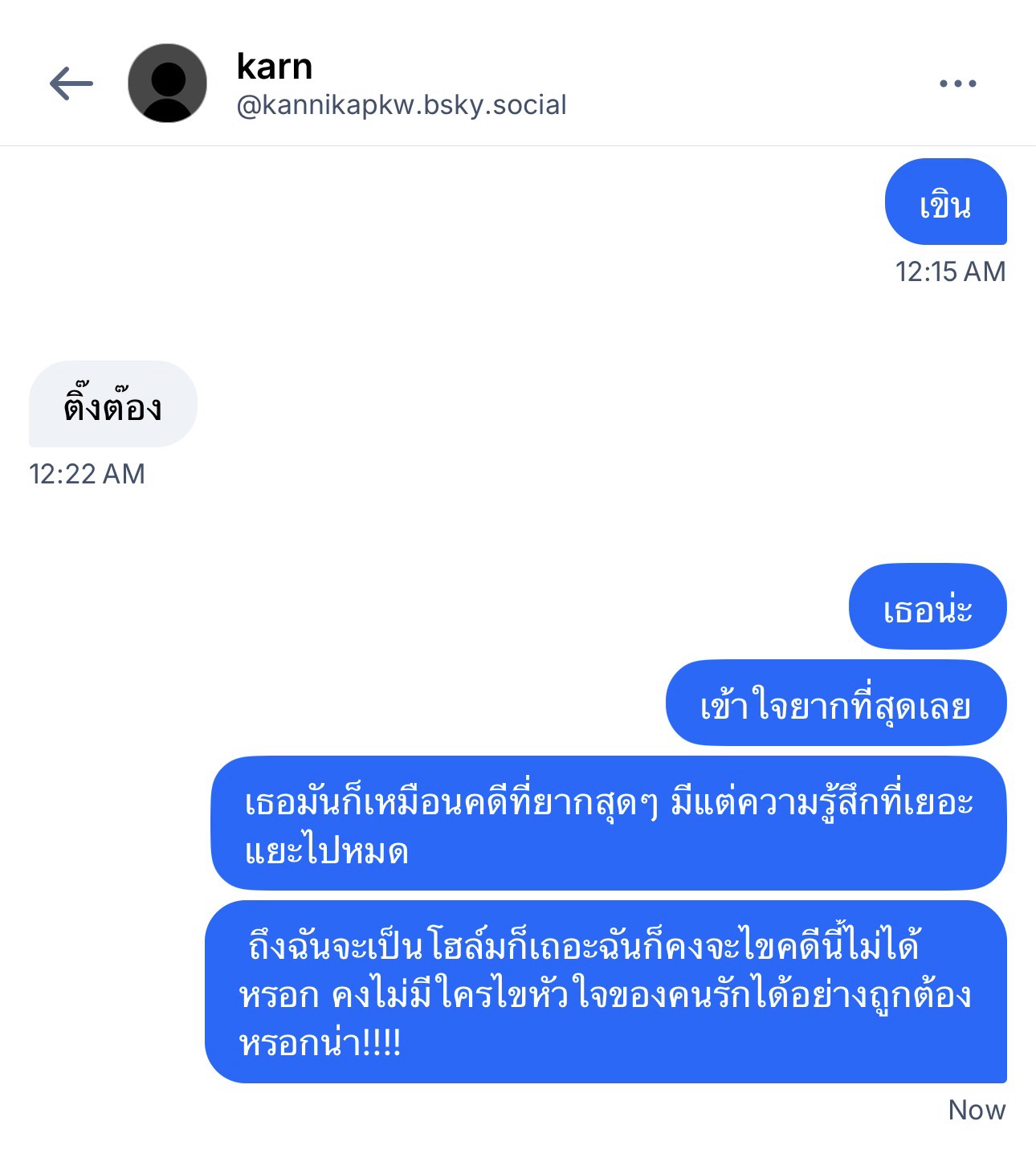Tap the karn name header
The width and height of the screenshot is (1036, 1162).
click(275, 67)
